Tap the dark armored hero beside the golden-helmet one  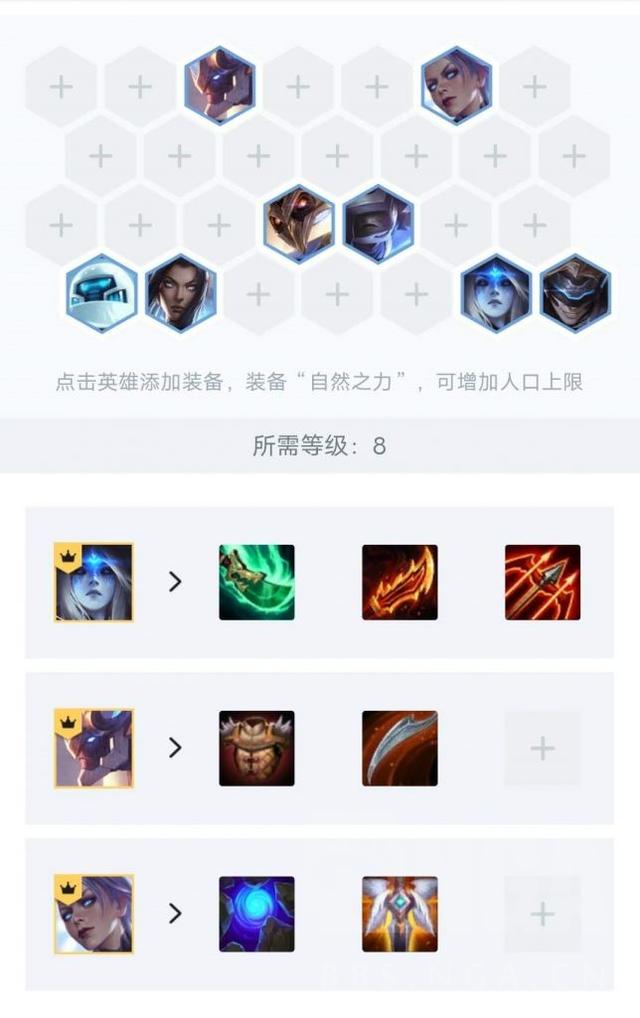point(377,223)
